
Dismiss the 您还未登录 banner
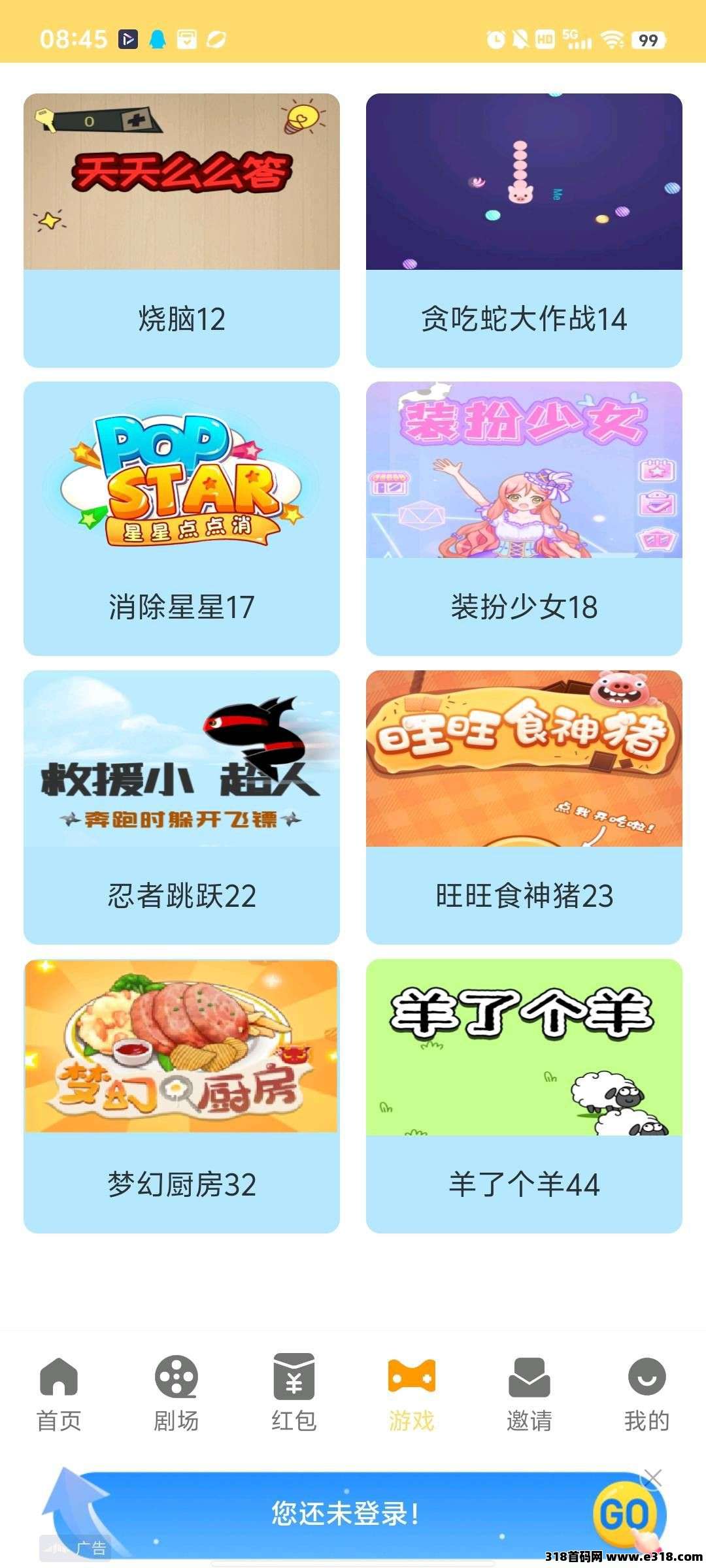click(653, 1478)
